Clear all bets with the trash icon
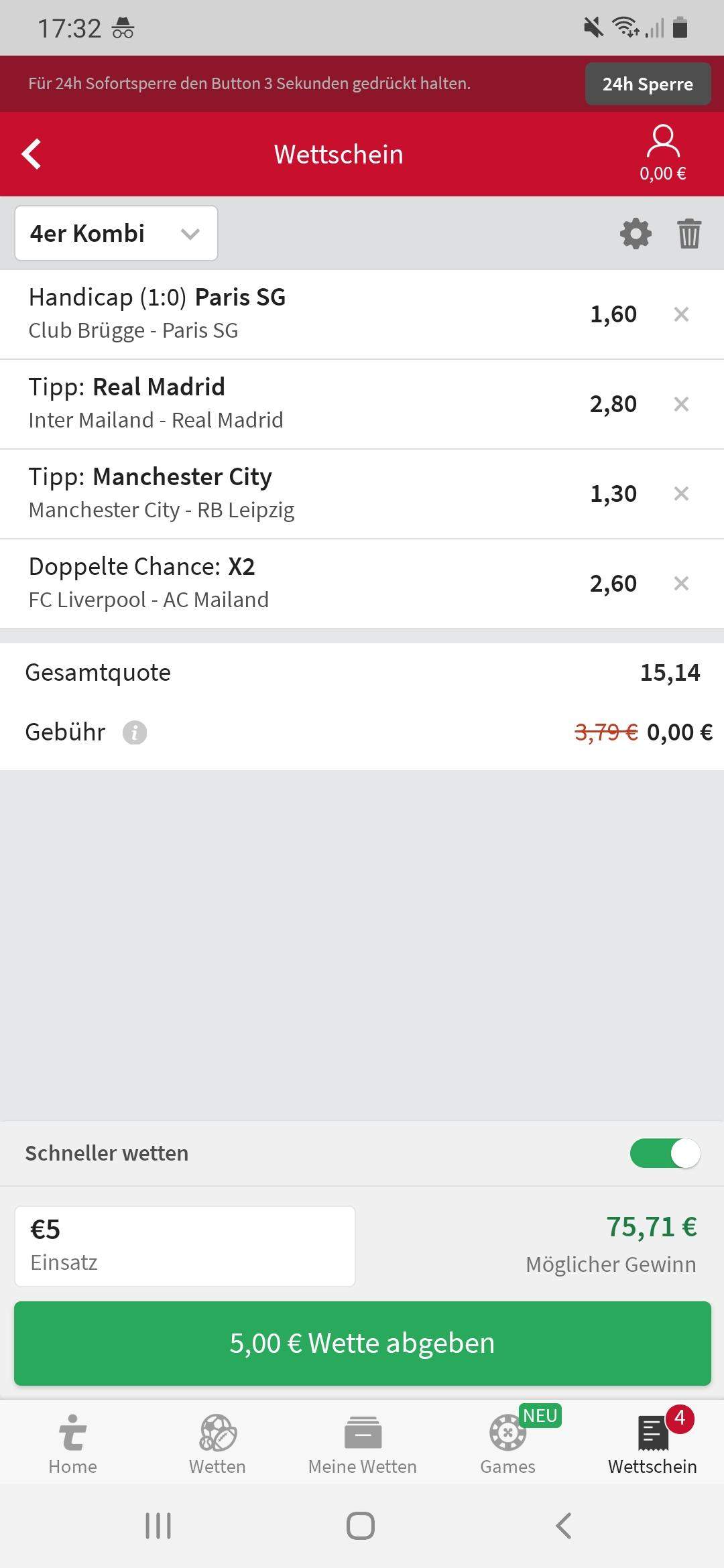Screen dimensions: 724x1568 (x=690, y=234)
